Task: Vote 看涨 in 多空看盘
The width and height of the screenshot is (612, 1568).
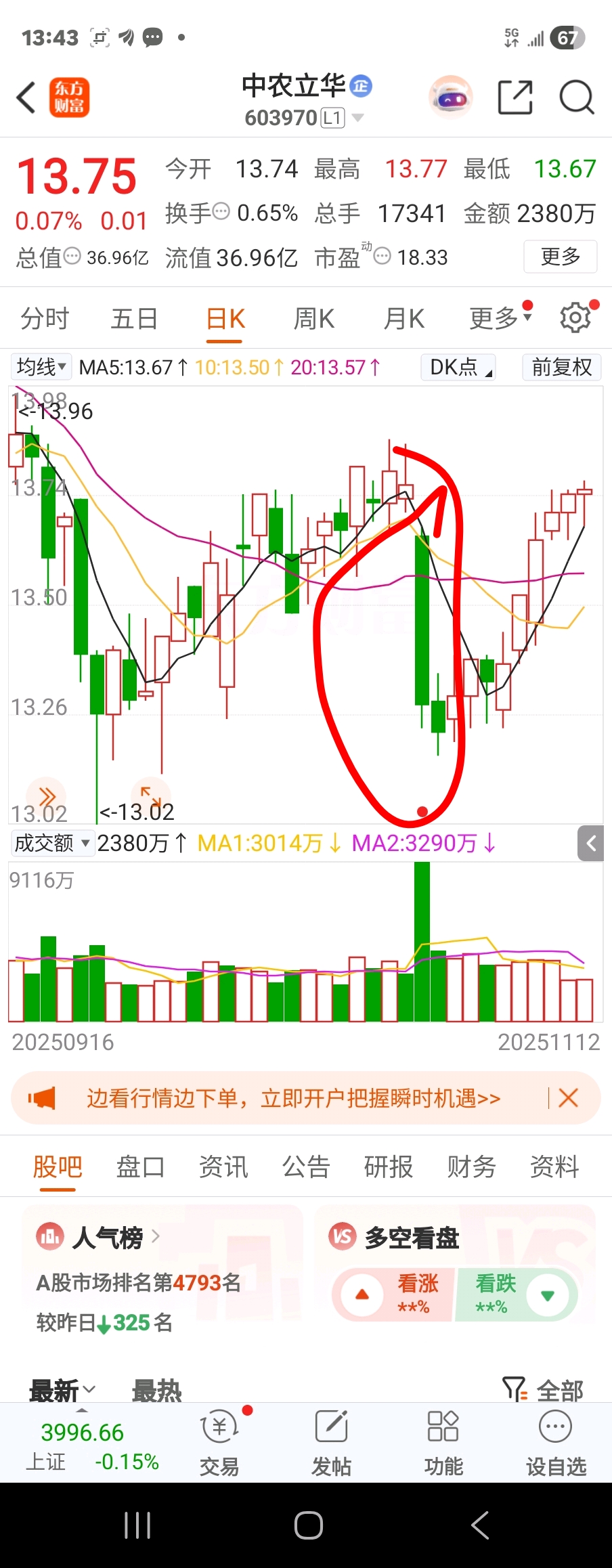Action: click(393, 1294)
